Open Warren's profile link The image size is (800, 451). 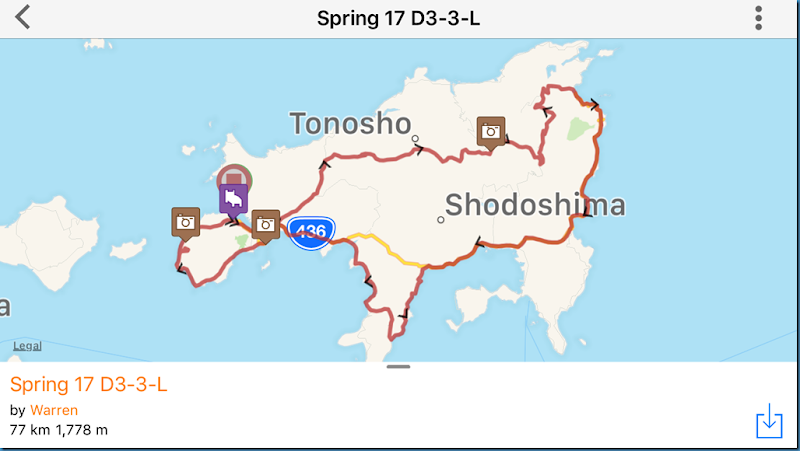pyautogui.click(x=54, y=410)
